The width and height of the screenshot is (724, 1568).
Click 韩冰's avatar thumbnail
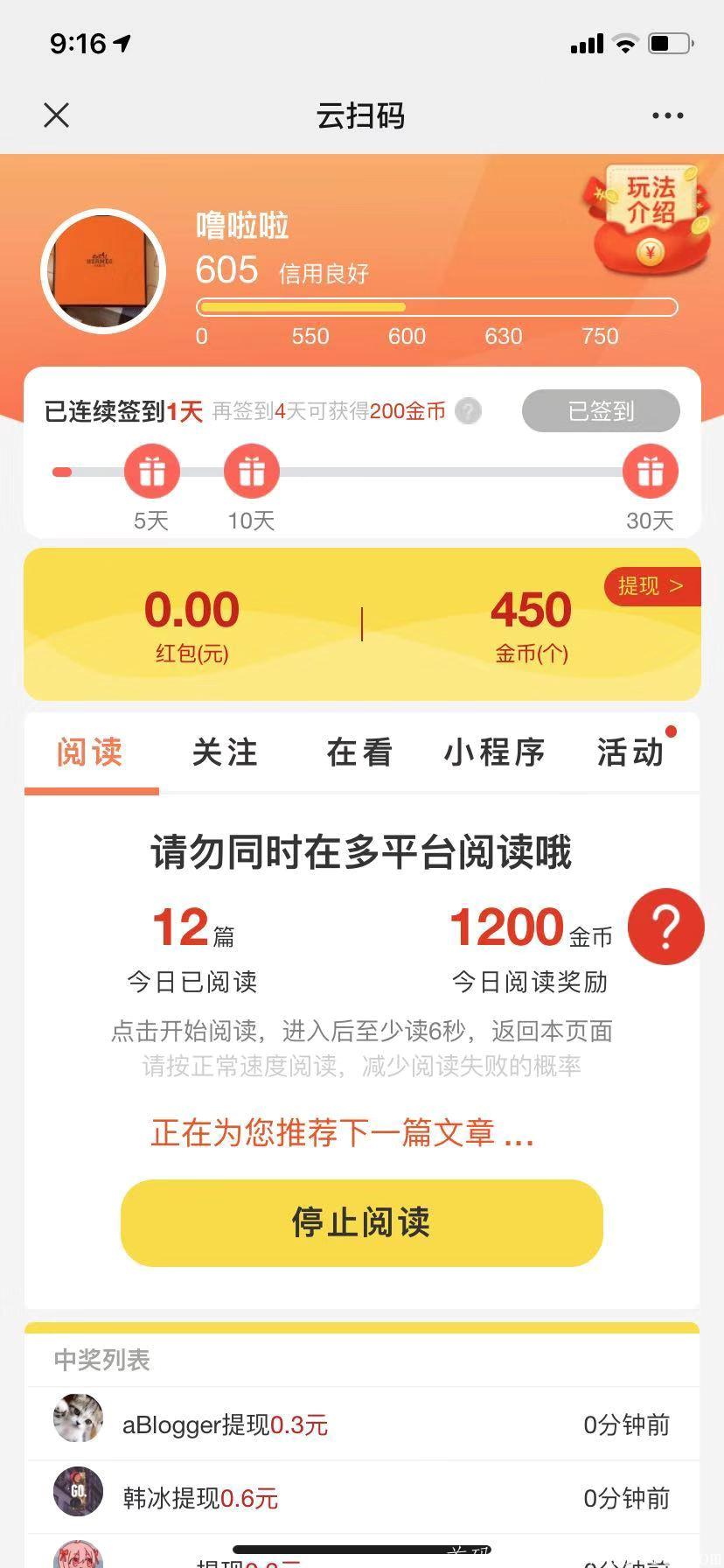[x=77, y=1494]
